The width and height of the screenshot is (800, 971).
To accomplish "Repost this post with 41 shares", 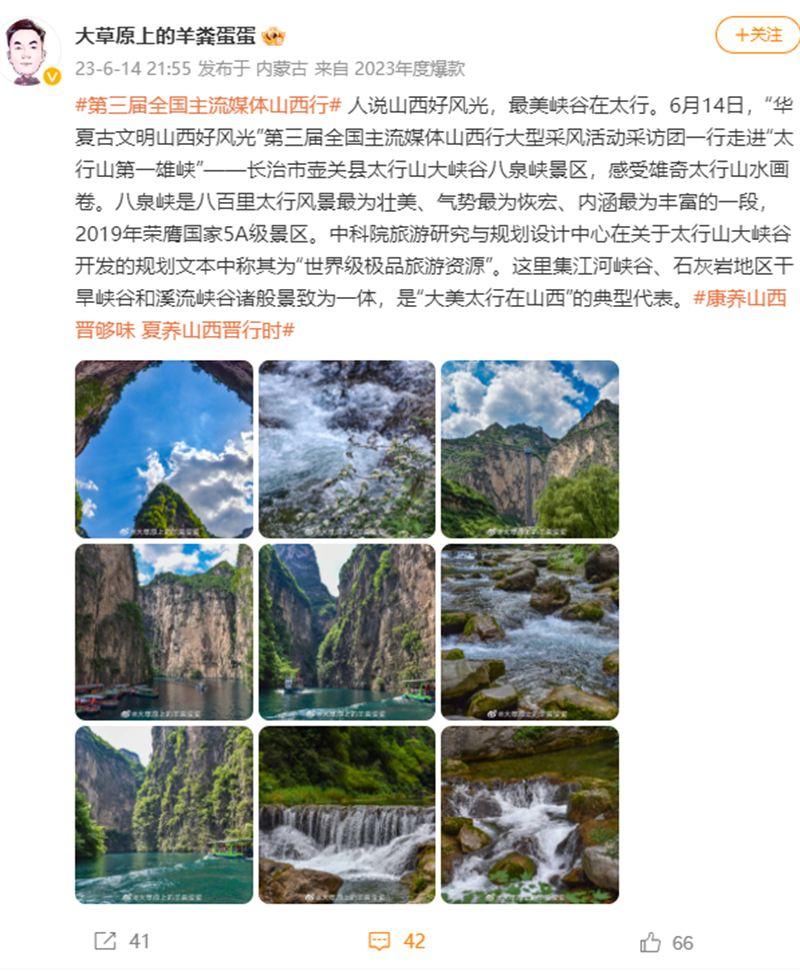I will pos(121,941).
